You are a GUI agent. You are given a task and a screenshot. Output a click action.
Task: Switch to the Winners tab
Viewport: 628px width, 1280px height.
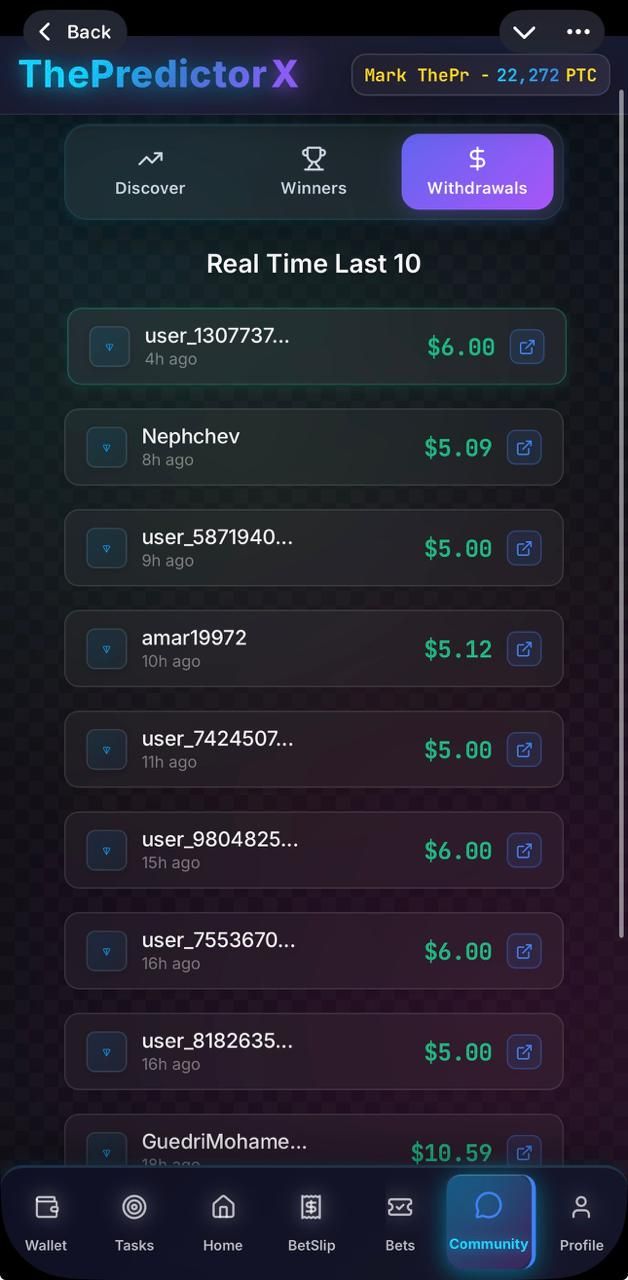point(313,172)
